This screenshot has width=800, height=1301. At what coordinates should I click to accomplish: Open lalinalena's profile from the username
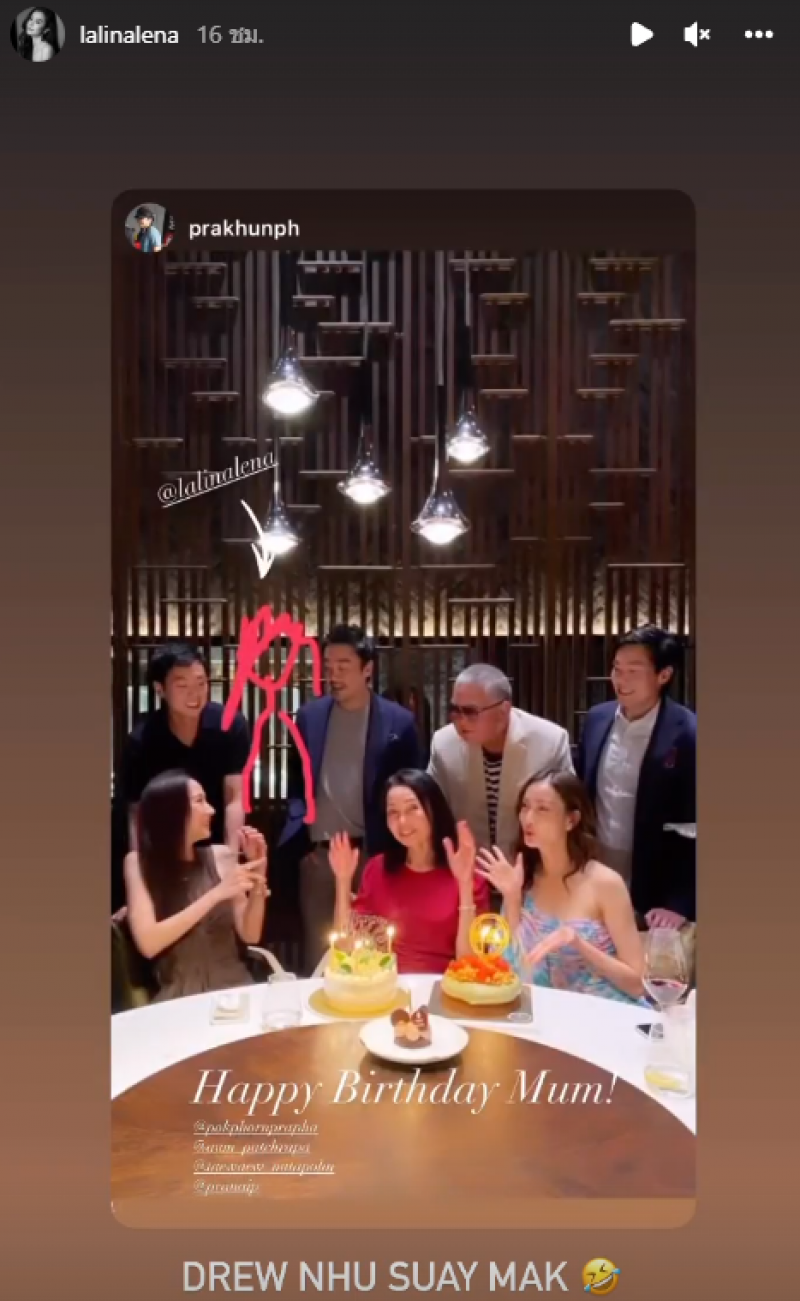[x=128, y=35]
